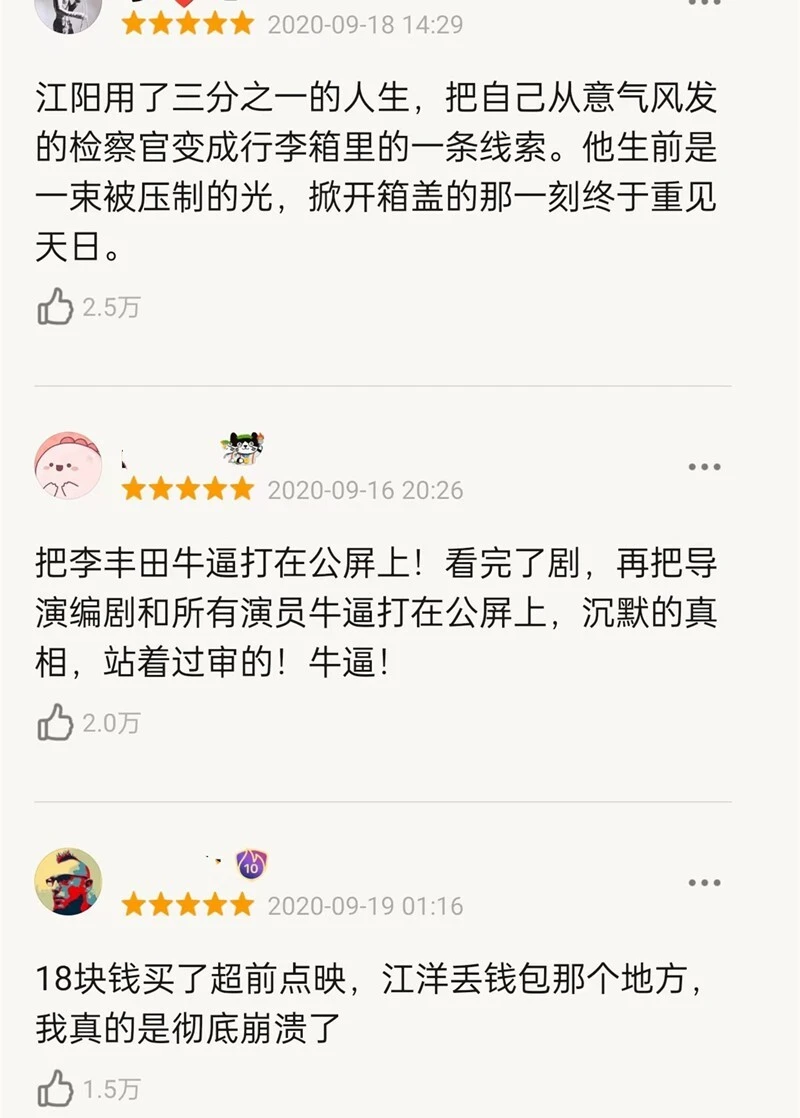The height and width of the screenshot is (1118, 800).
Task: Open profile of the 2020-09-18 reviewer
Action: click(68, 12)
